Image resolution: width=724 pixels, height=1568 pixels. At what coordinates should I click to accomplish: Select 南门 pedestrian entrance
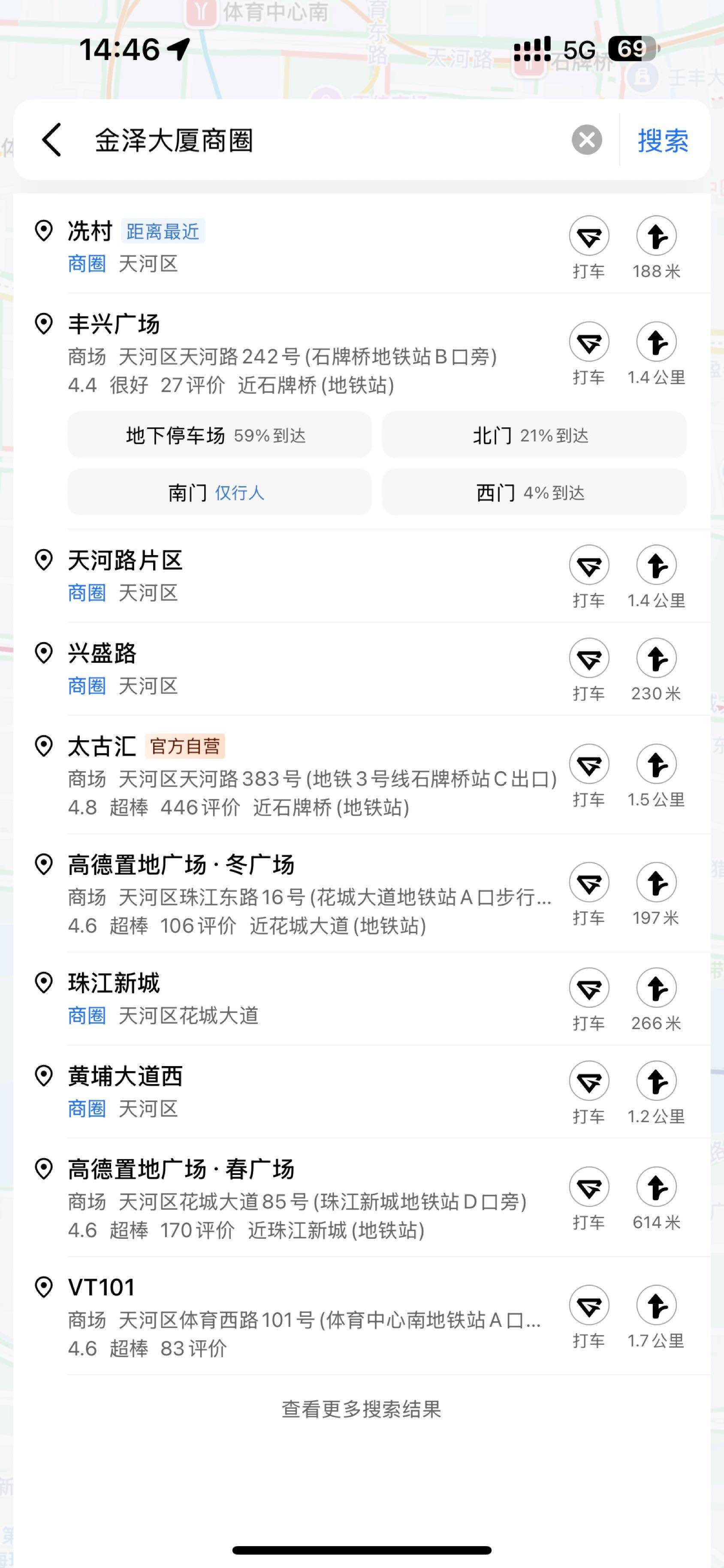click(x=219, y=493)
